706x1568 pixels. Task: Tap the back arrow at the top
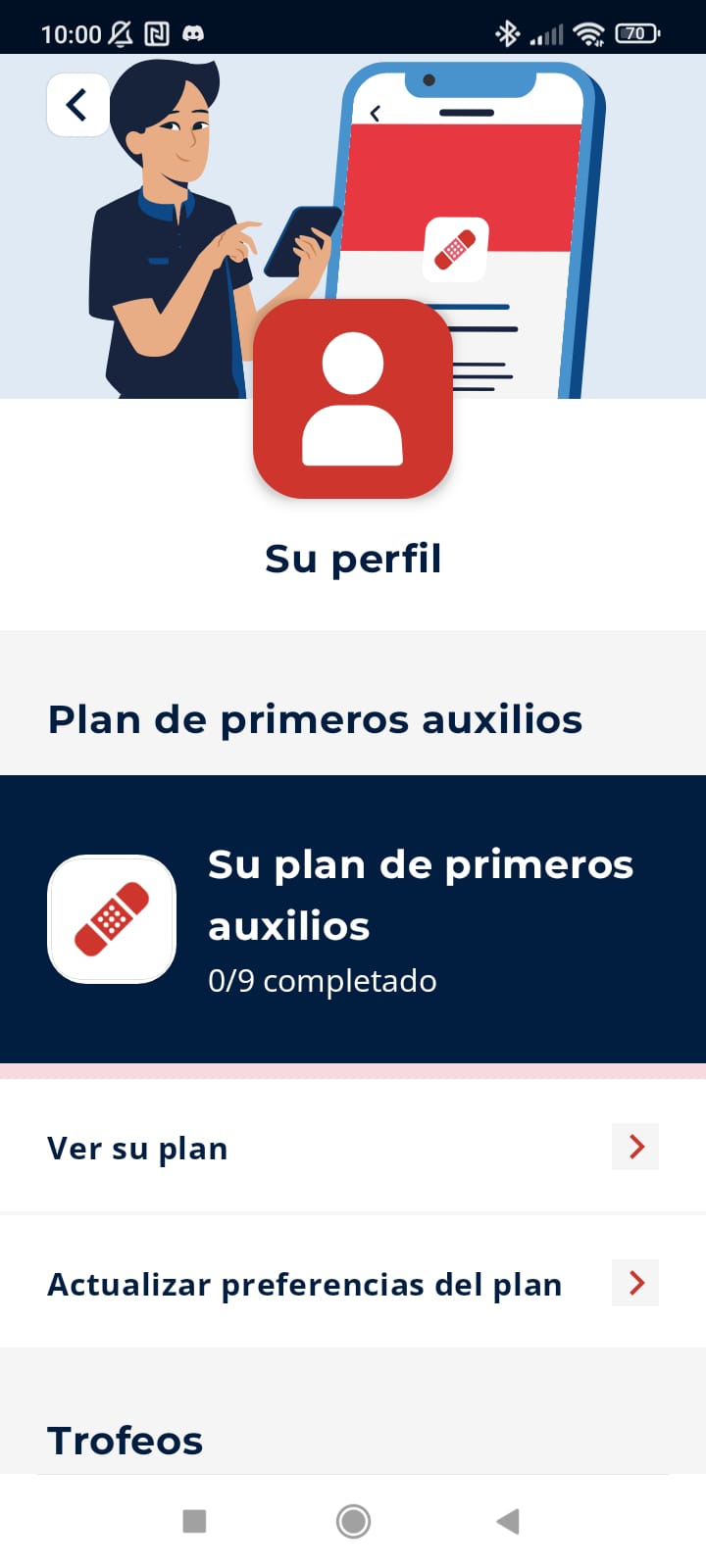coord(77,104)
